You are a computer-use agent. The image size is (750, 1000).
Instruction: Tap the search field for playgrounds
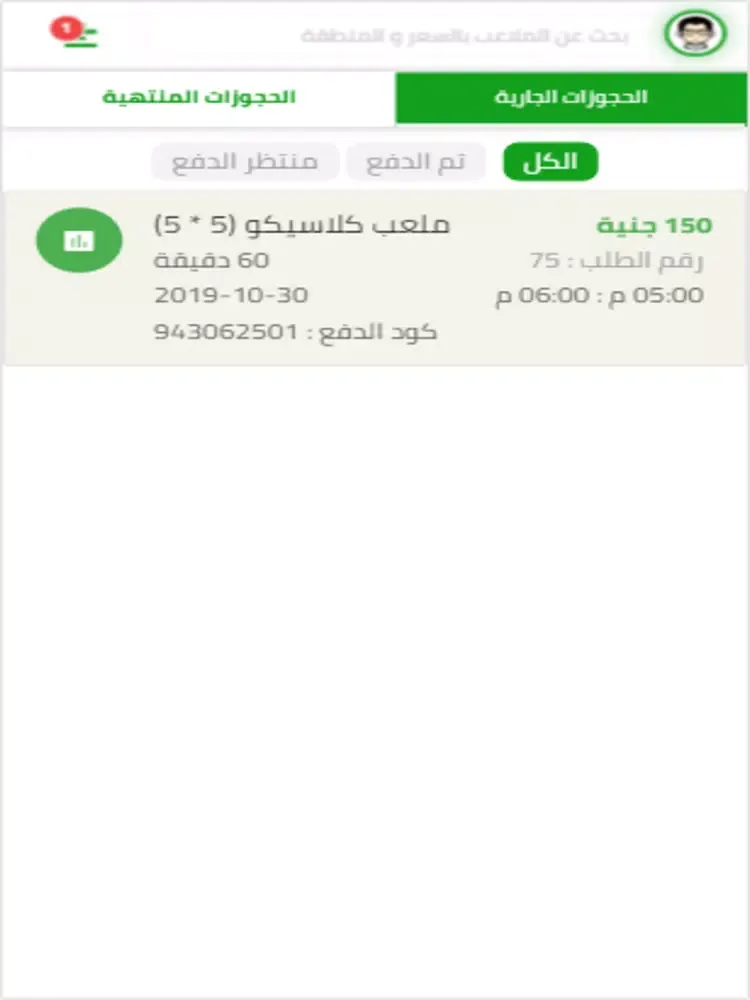coord(465,35)
